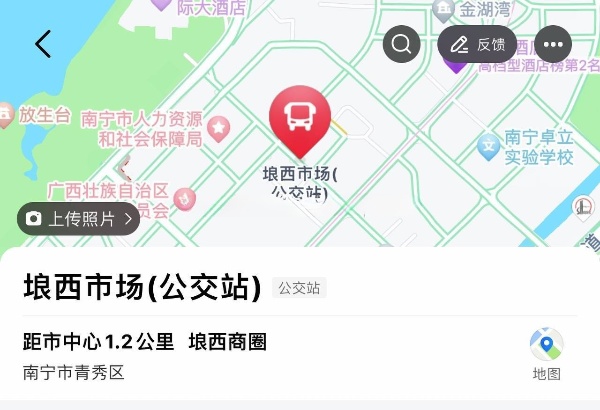Tap the 反馈 feedback button
This screenshot has width=600, height=410.
click(x=477, y=44)
